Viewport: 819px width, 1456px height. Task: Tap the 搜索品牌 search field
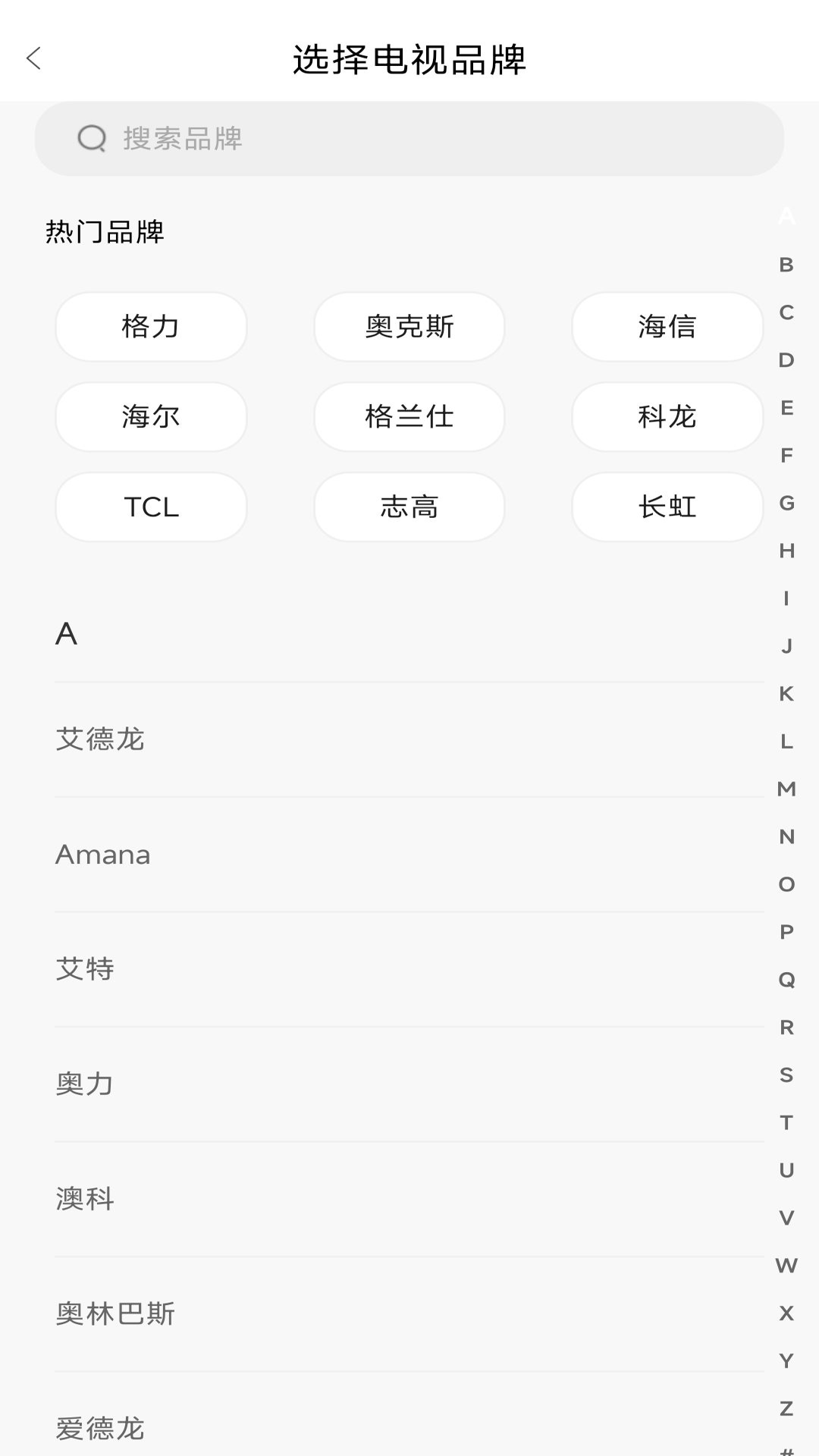409,139
